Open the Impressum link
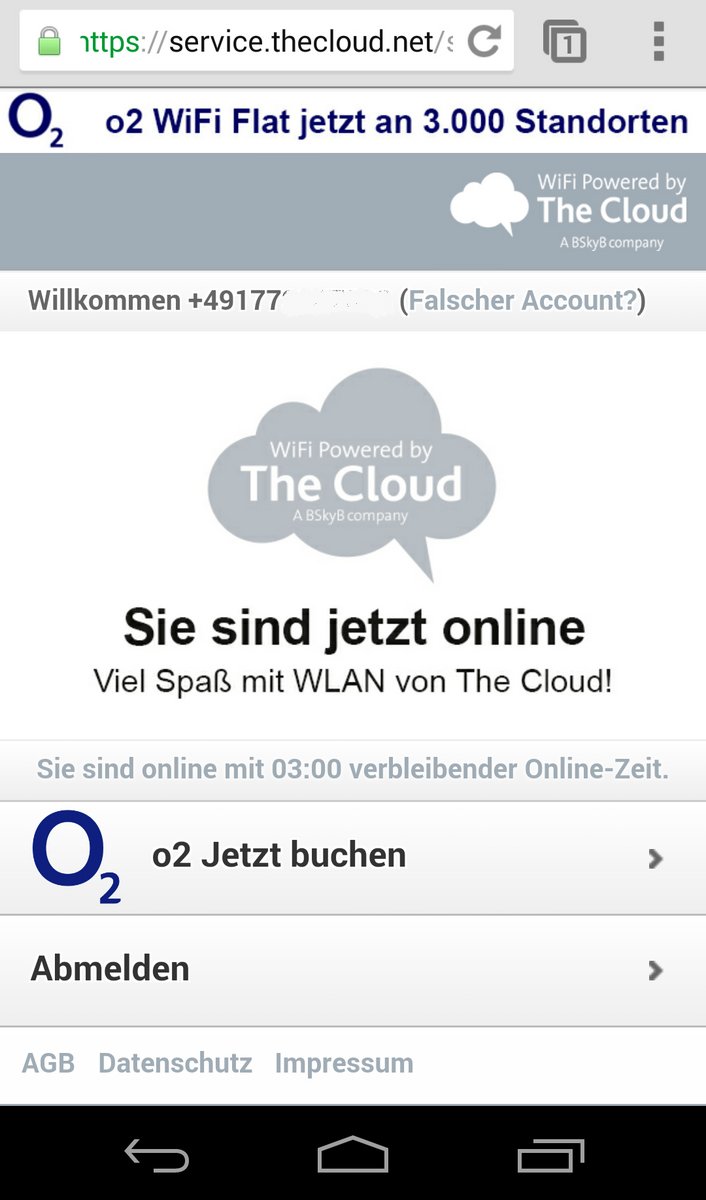 (344, 1062)
